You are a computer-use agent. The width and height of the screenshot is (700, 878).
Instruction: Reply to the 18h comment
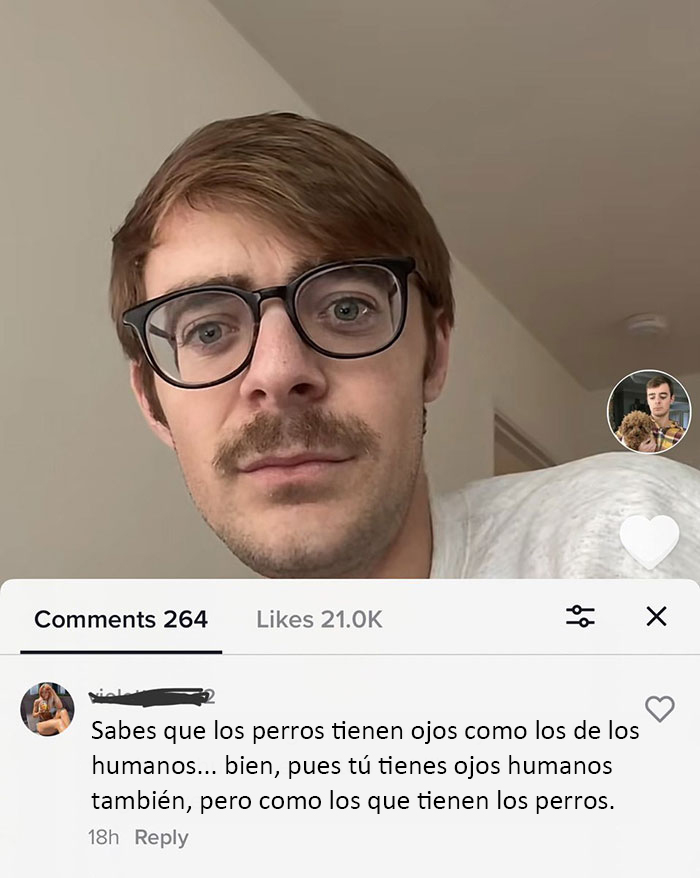pyautogui.click(x=161, y=837)
